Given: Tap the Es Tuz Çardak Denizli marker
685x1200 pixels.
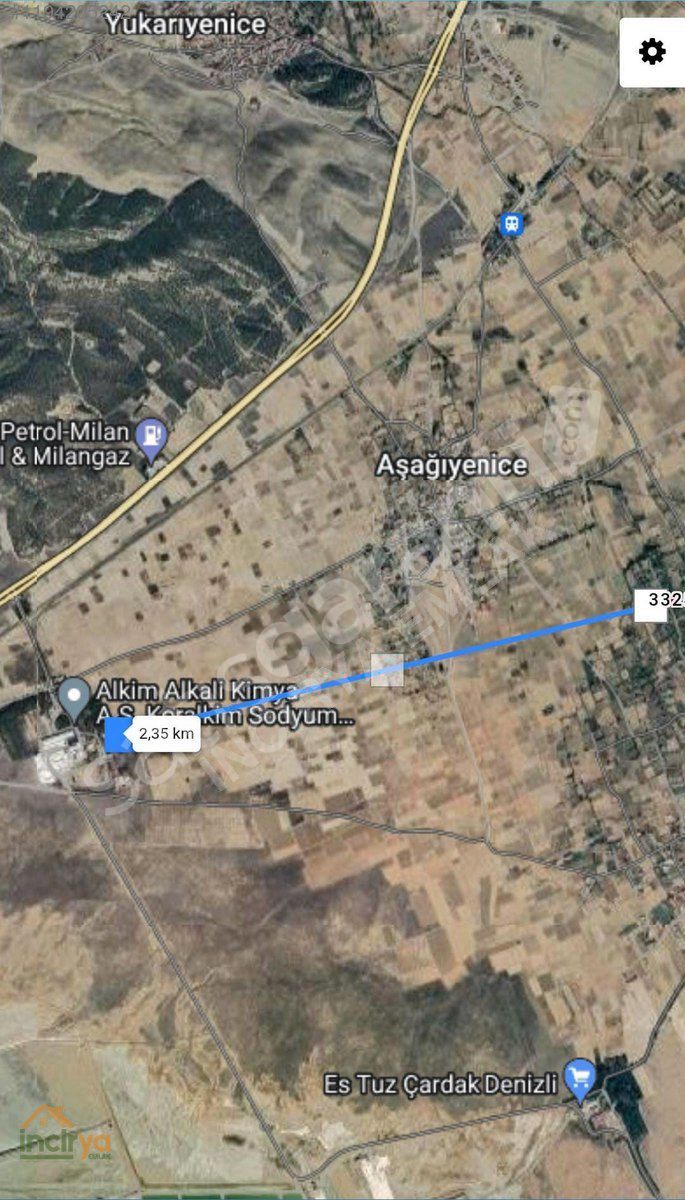Looking at the screenshot, I should click(x=580, y=1082).
